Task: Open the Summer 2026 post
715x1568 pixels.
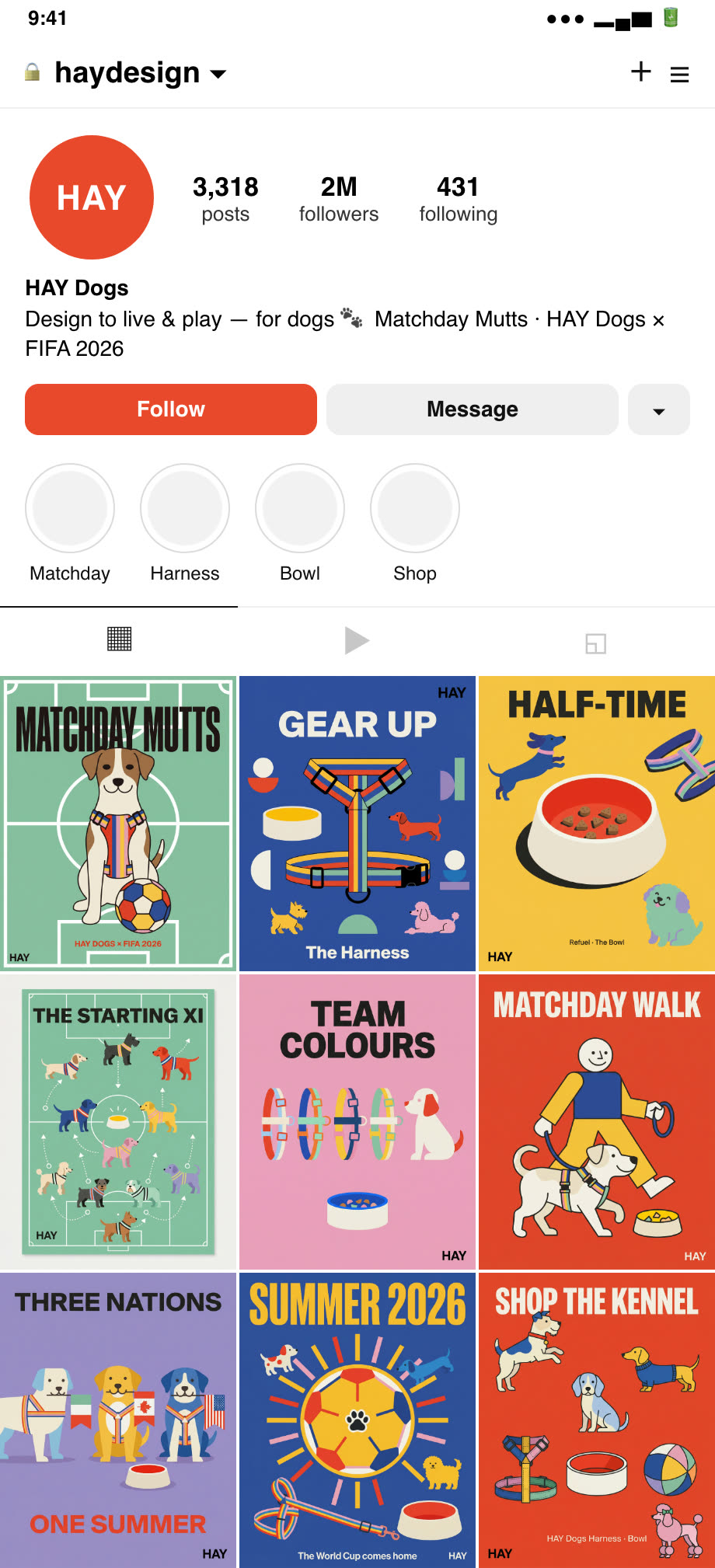Action: tap(357, 1420)
